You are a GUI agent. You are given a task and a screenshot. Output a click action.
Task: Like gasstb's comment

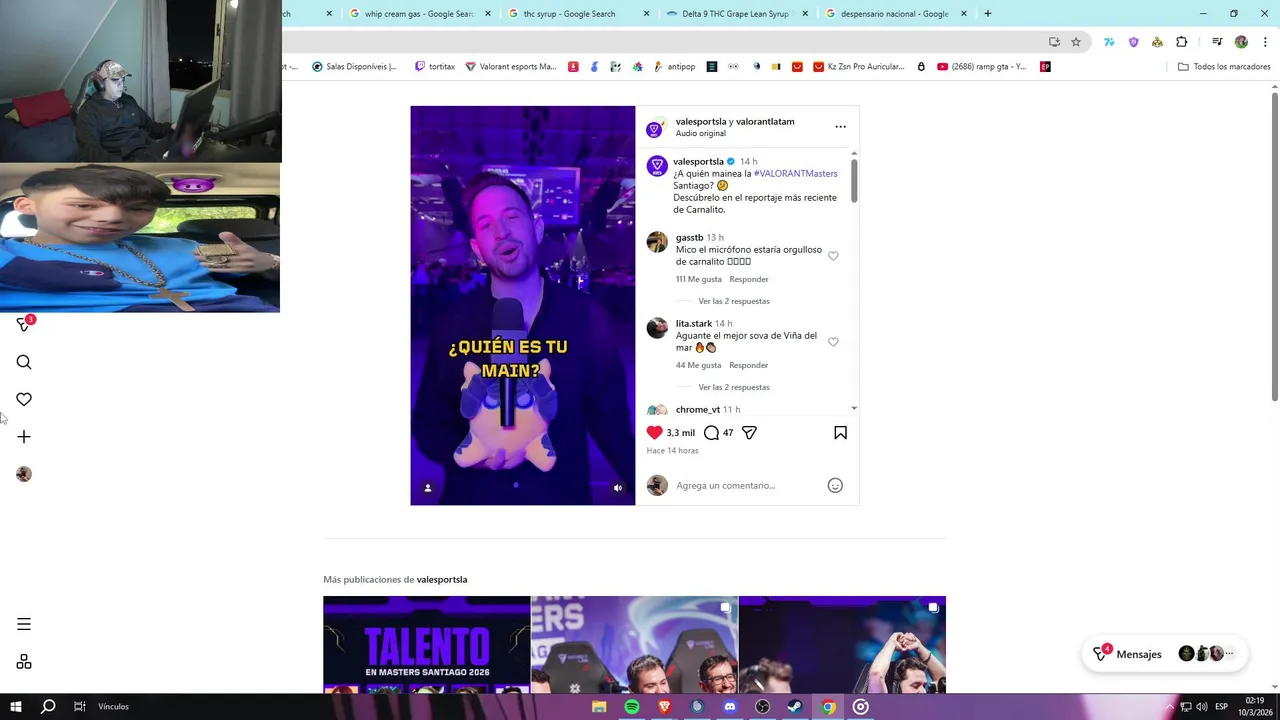tap(833, 256)
